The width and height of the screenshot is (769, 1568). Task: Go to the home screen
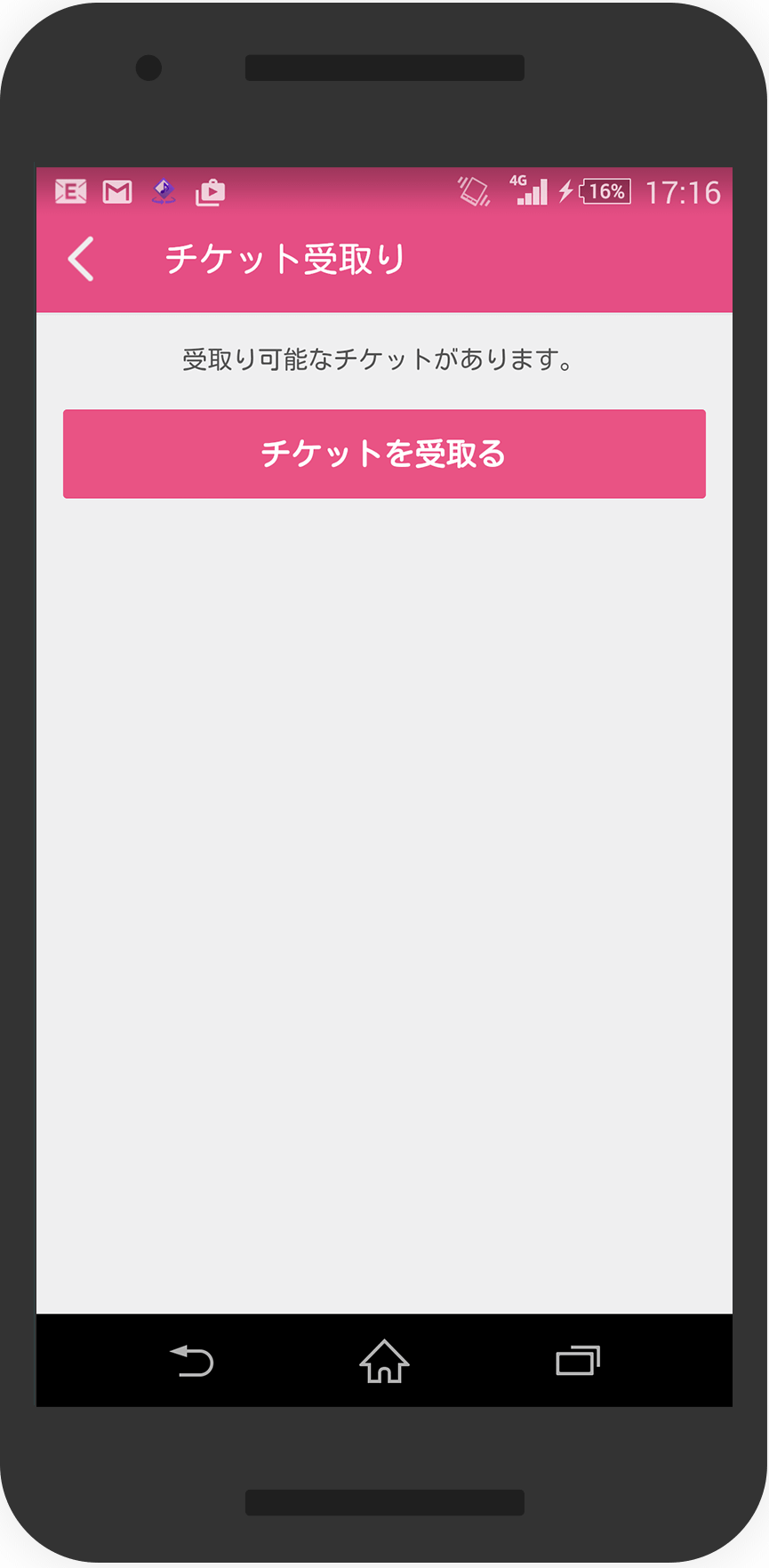coord(384,1361)
